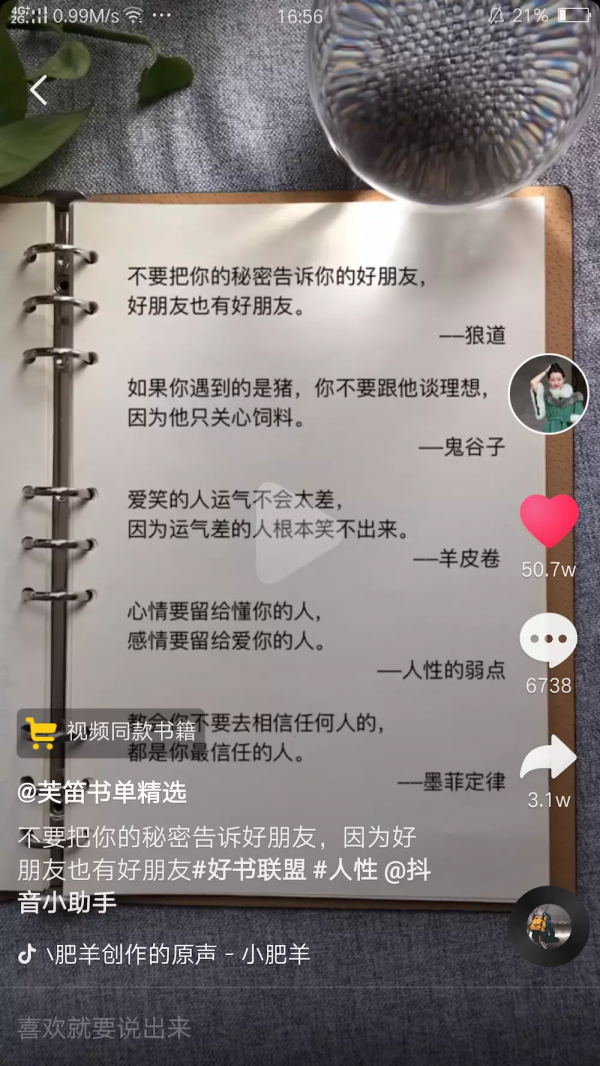Open the comments section

coord(548,640)
